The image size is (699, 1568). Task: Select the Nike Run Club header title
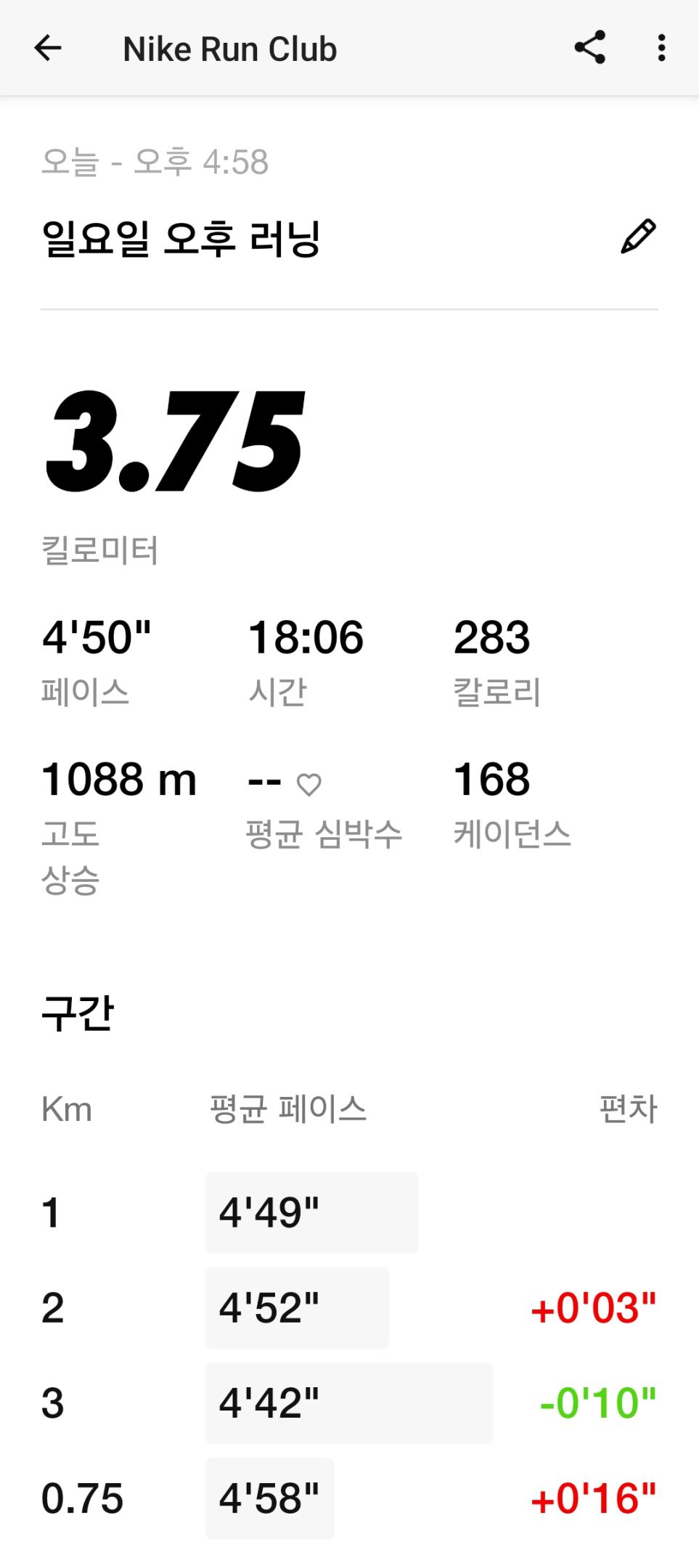pyautogui.click(x=229, y=49)
